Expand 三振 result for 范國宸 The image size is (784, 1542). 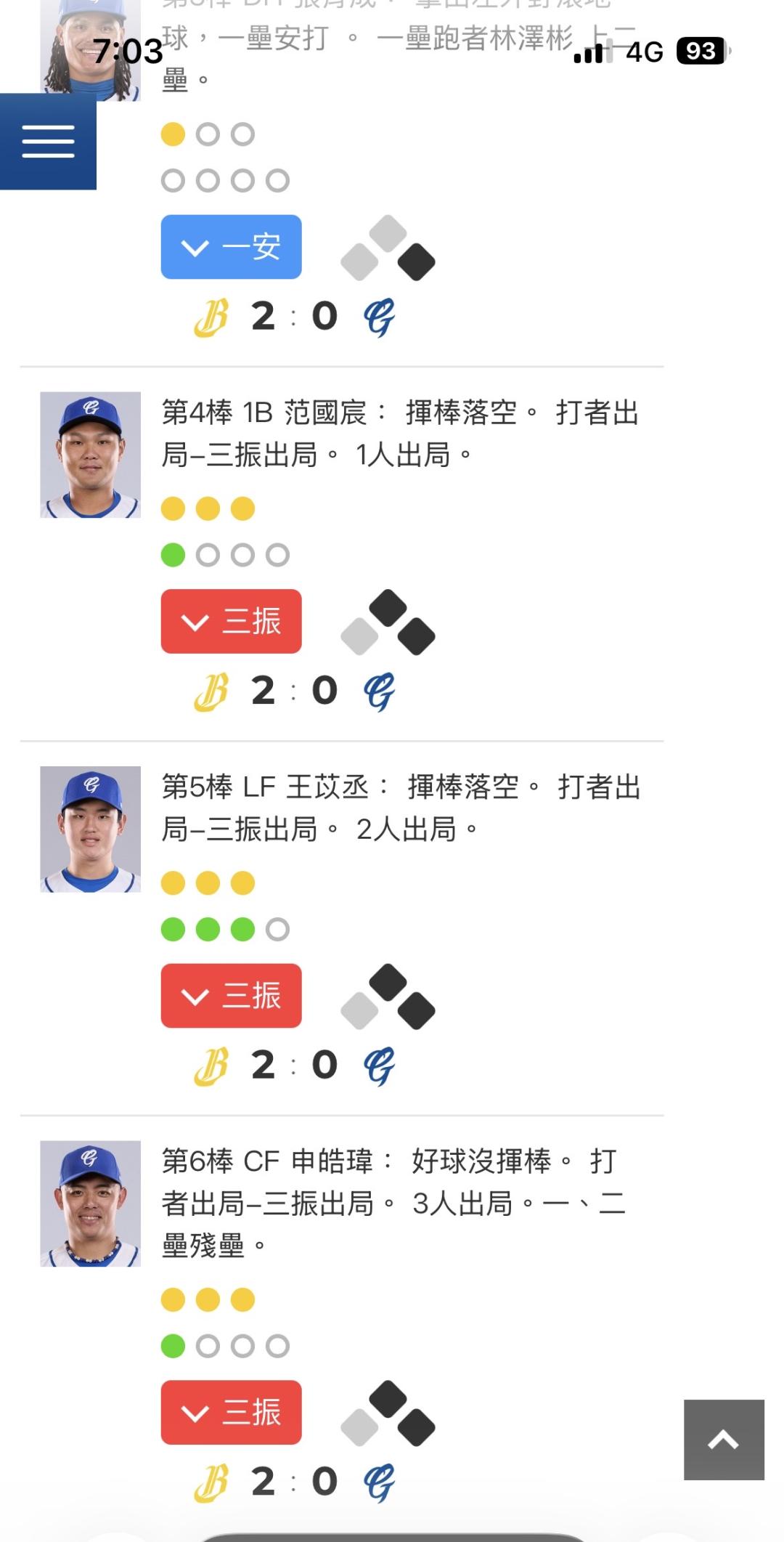pos(231,621)
